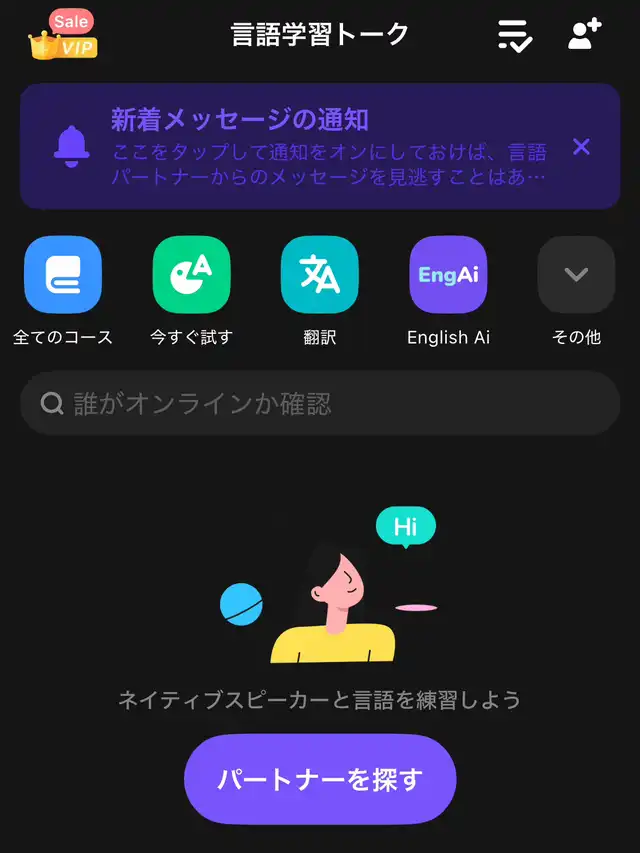
Task: Open the 翻訳 tool
Action: 320,275
